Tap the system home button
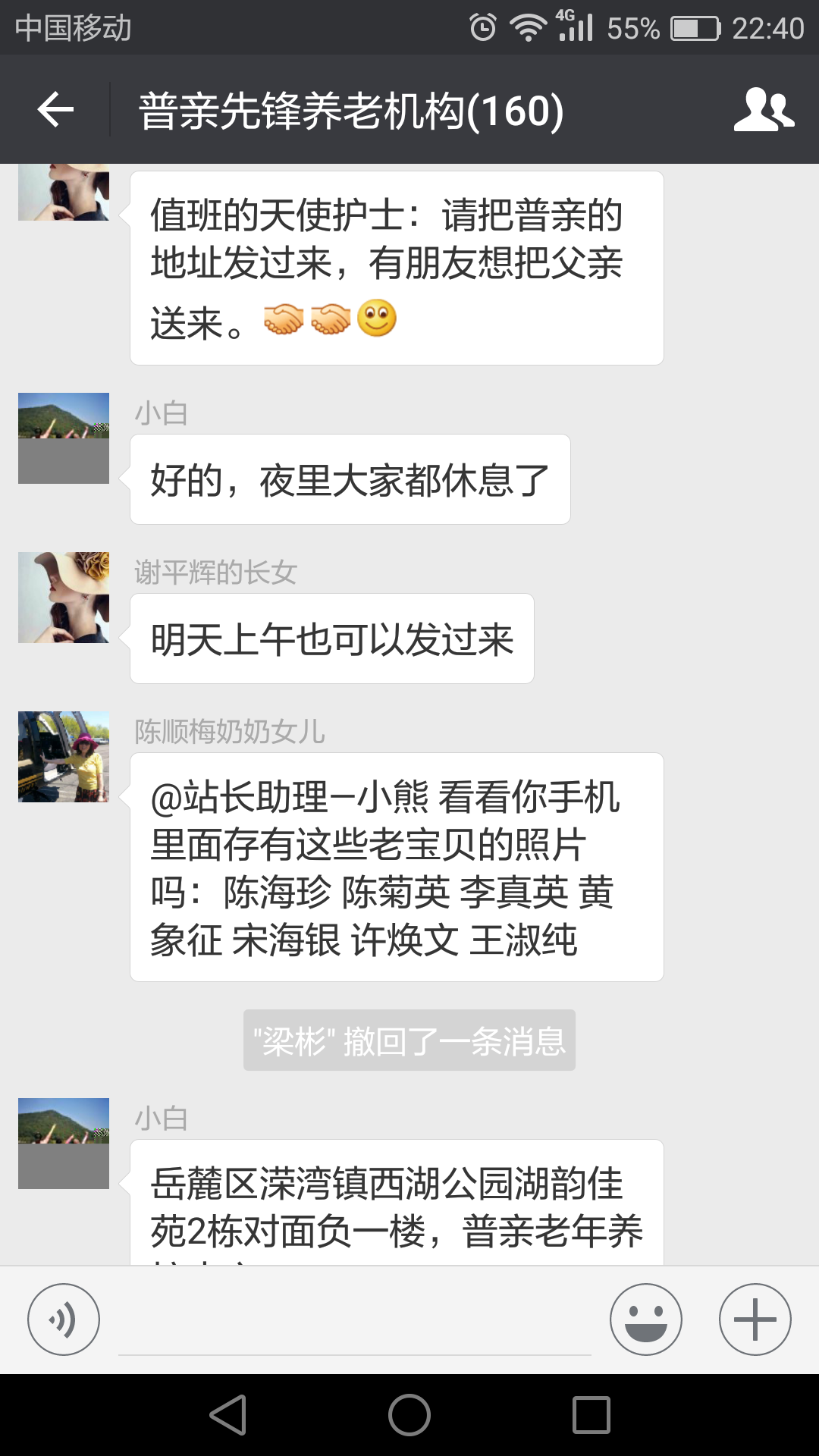The height and width of the screenshot is (1456, 819). (x=409, y=1415)
